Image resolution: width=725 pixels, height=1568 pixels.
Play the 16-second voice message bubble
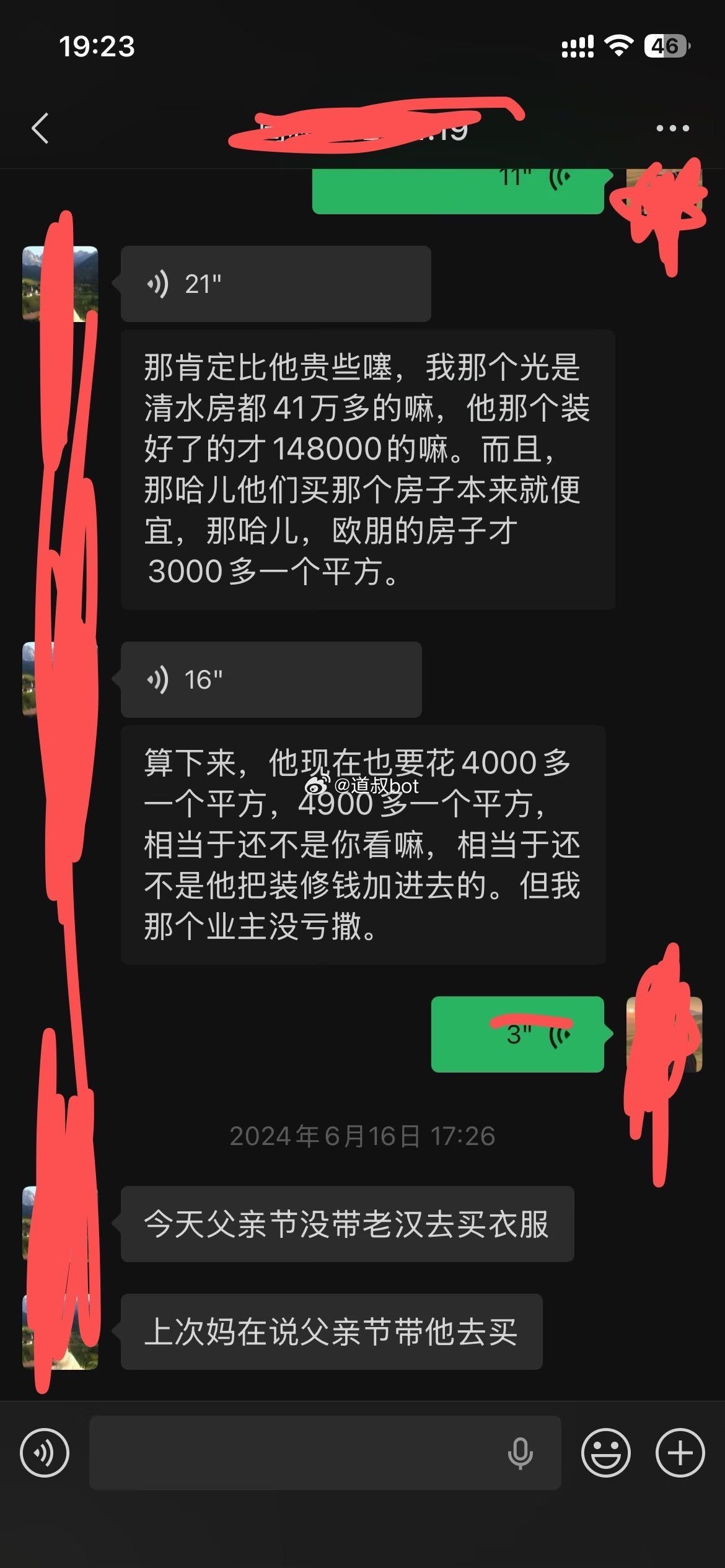click(x=270, y=679)
